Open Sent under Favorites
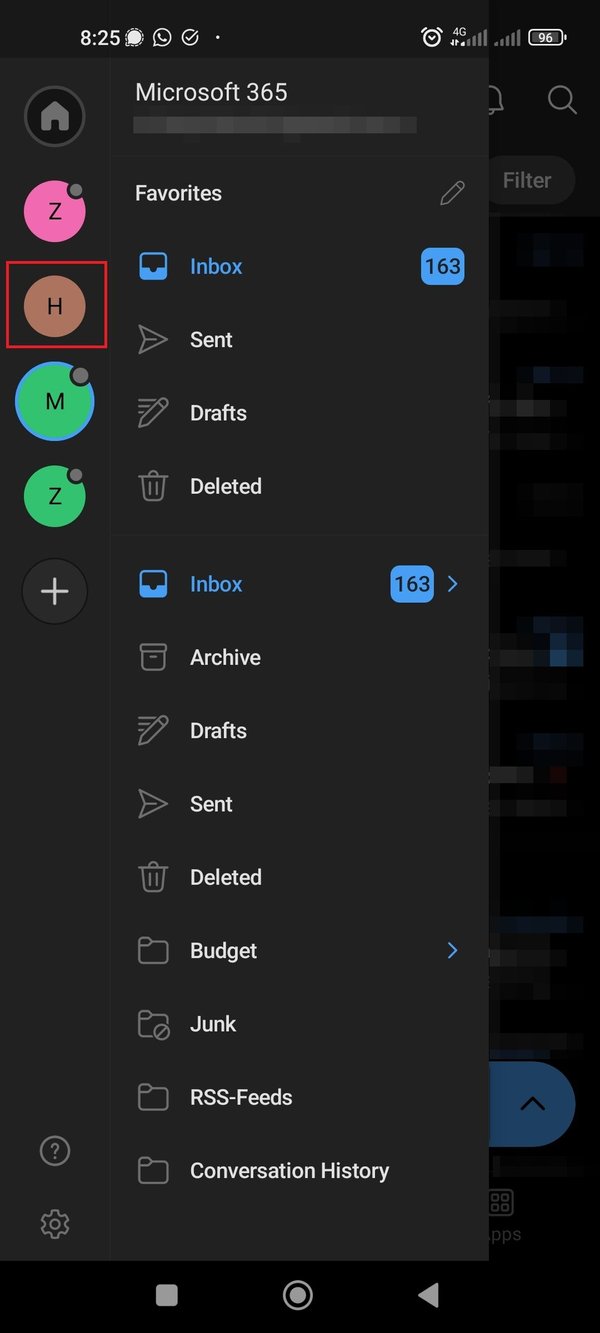 click(x=211, y=340)
